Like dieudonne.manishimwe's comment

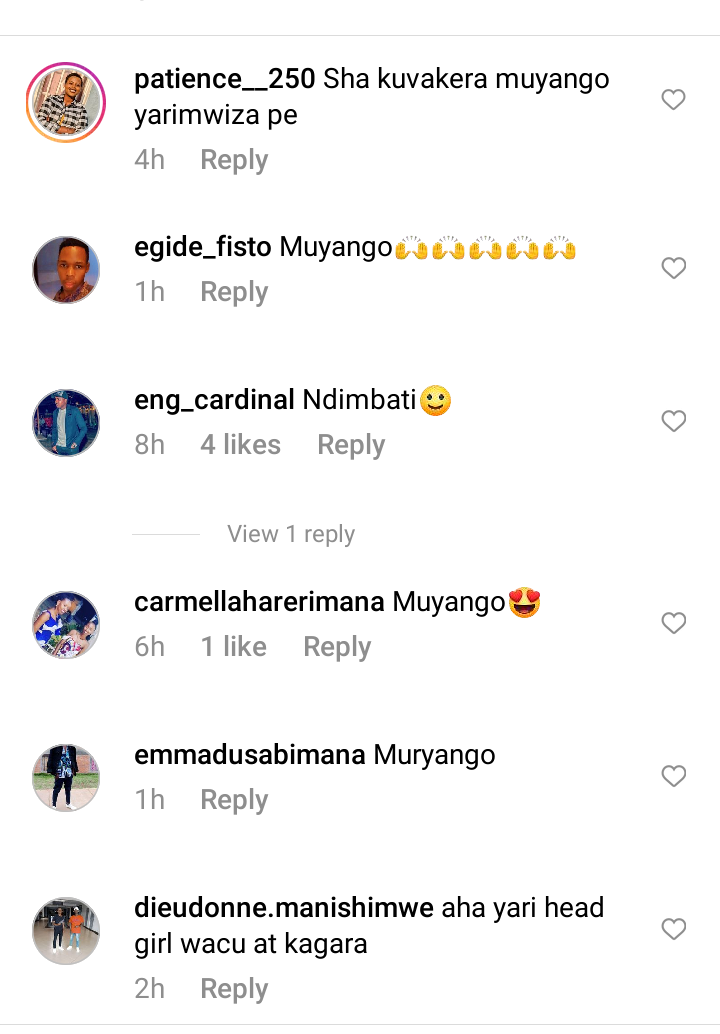(x=674, y=929)
